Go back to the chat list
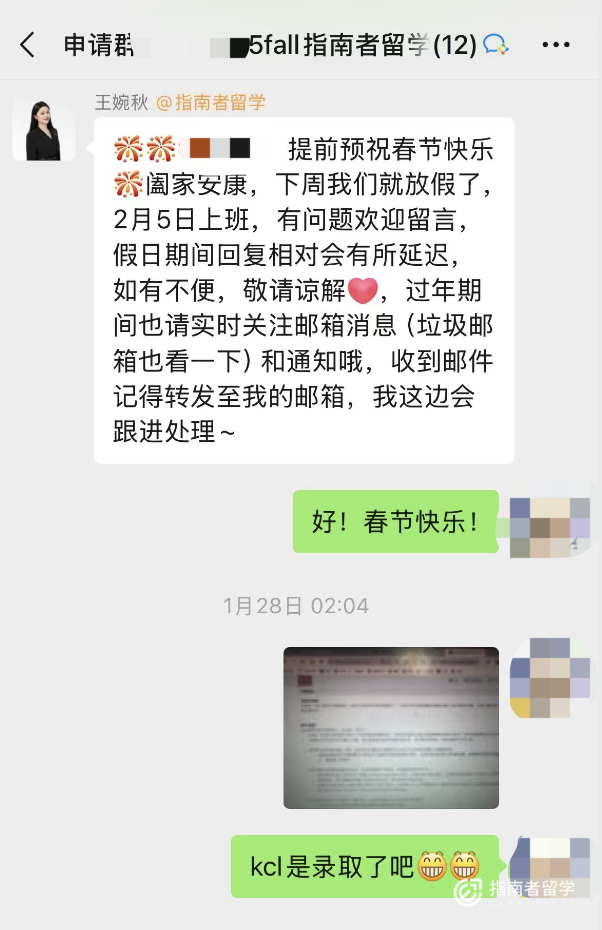This screenshot has height=930, width=602. [x=27, y=45]
